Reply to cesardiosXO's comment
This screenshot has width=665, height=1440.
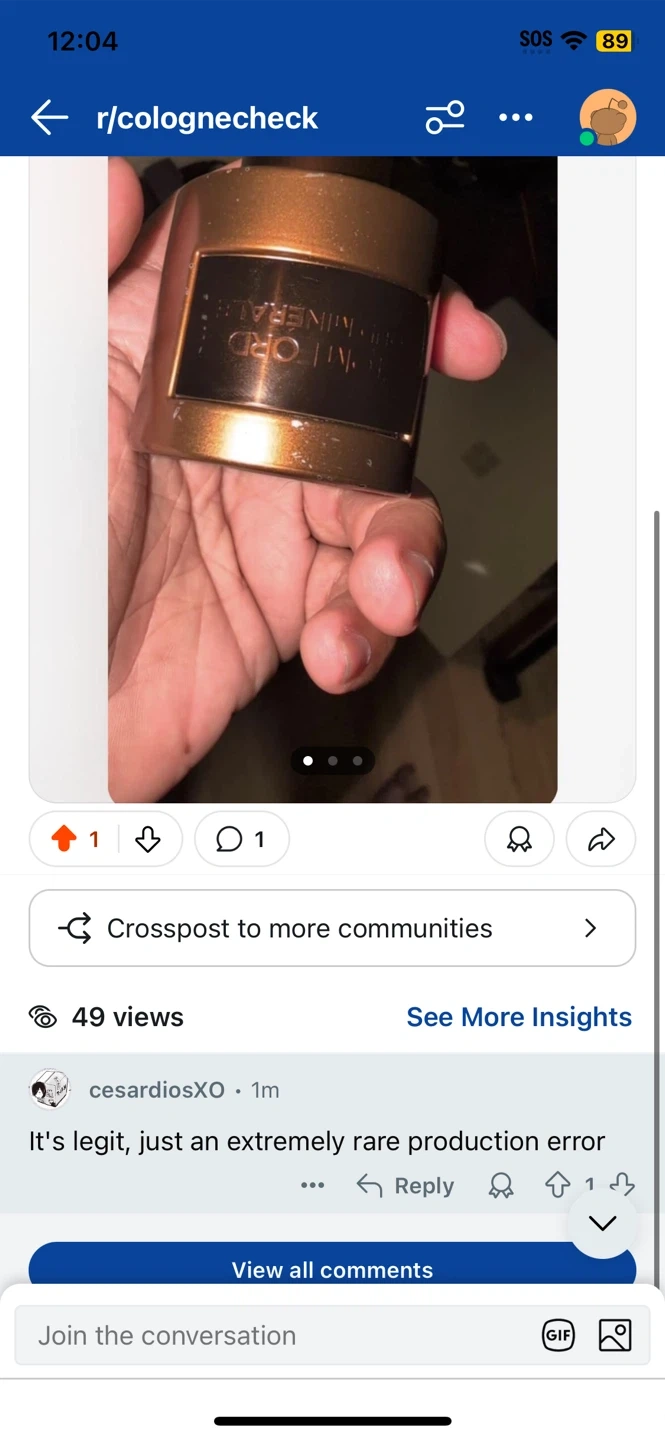[x=406, y=1186]
